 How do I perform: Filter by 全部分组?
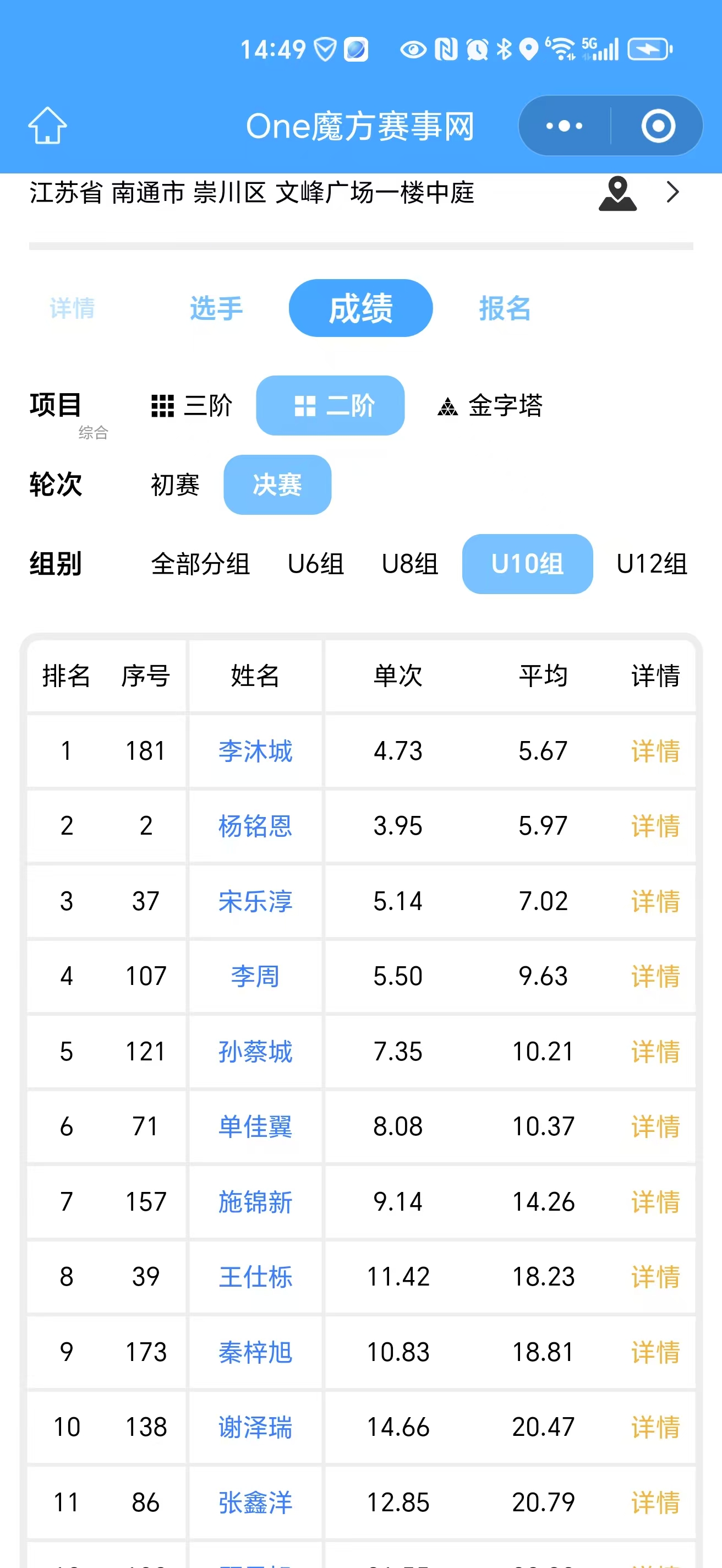click(200, 564)
